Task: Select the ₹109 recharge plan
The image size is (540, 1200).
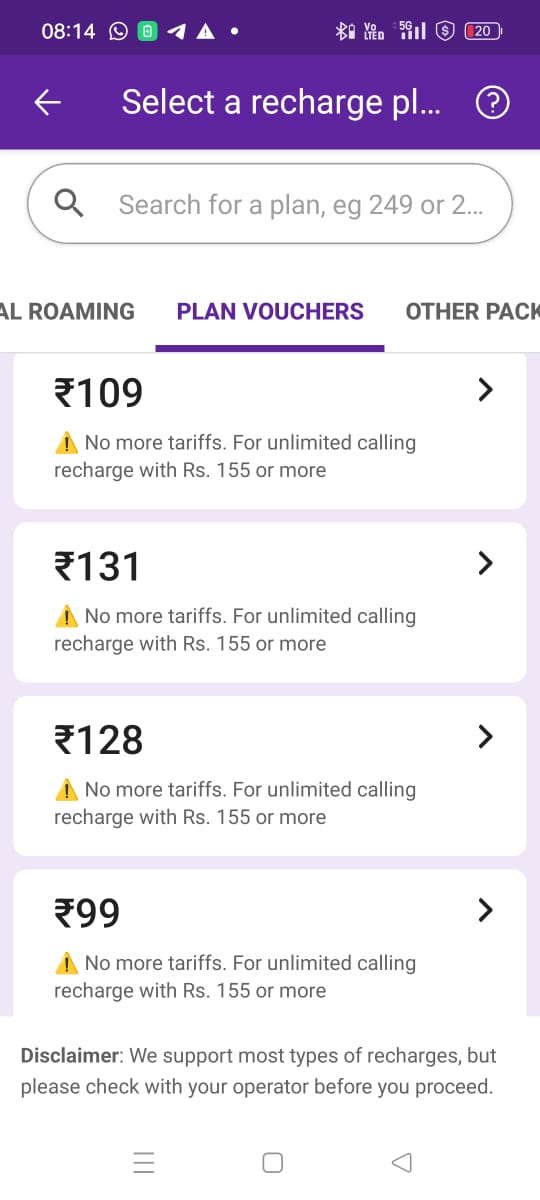Action: tap(270, 431)
